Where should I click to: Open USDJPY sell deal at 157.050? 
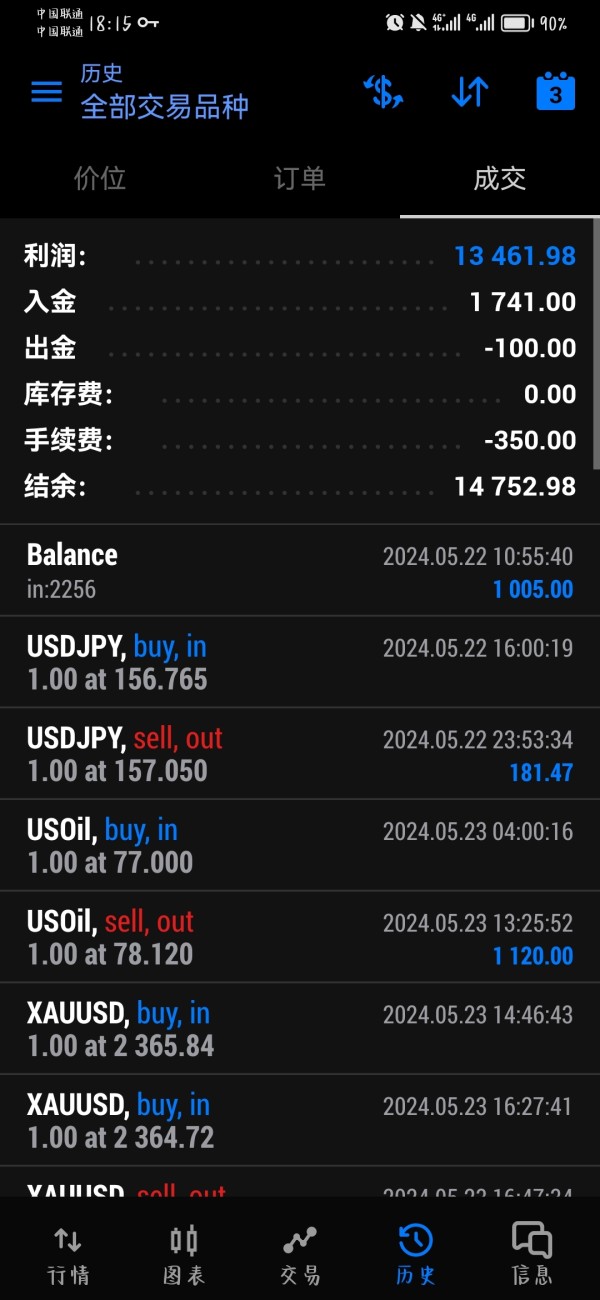coord(300,754)
